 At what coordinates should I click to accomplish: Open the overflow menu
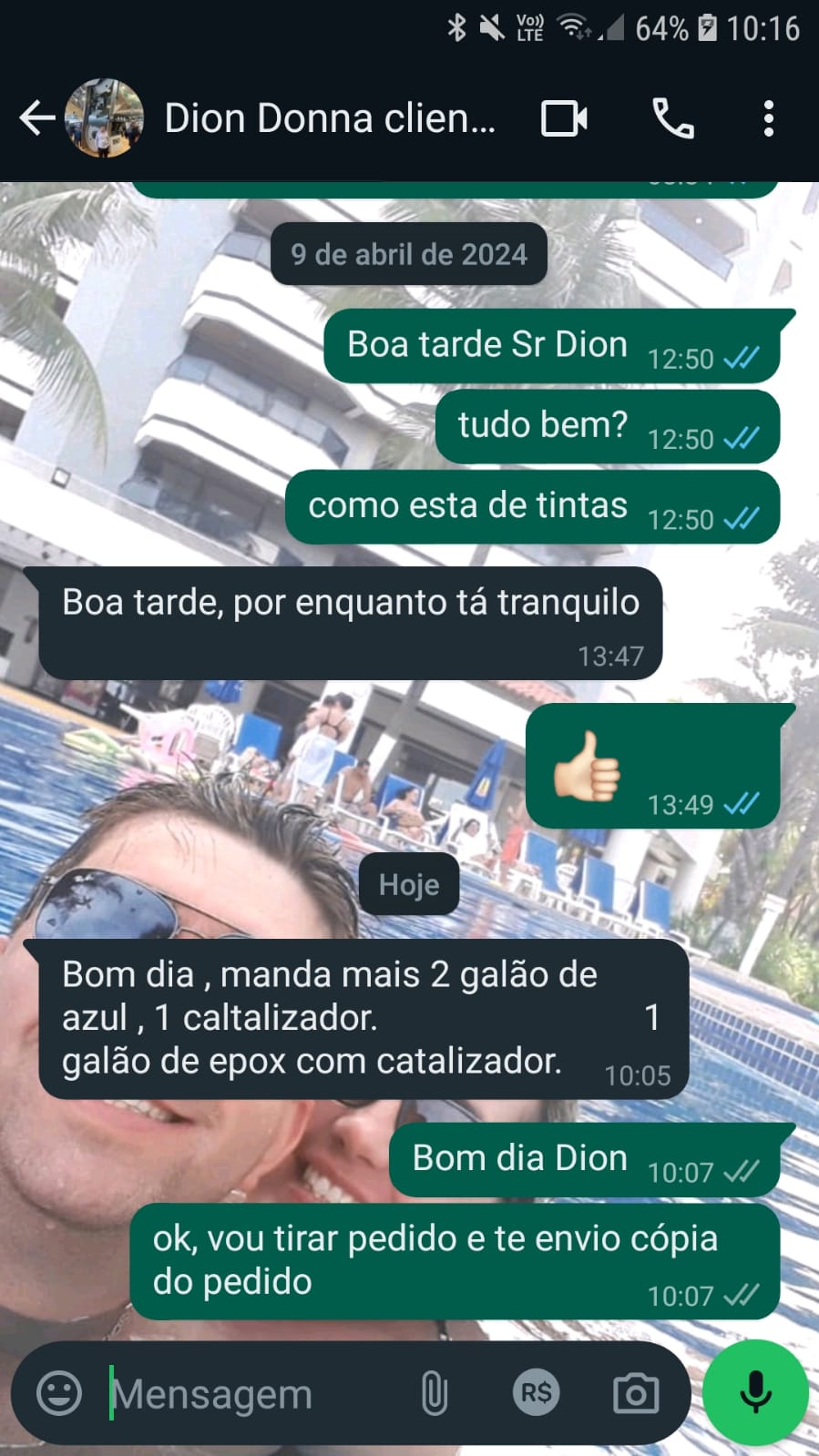click(769, 118)
